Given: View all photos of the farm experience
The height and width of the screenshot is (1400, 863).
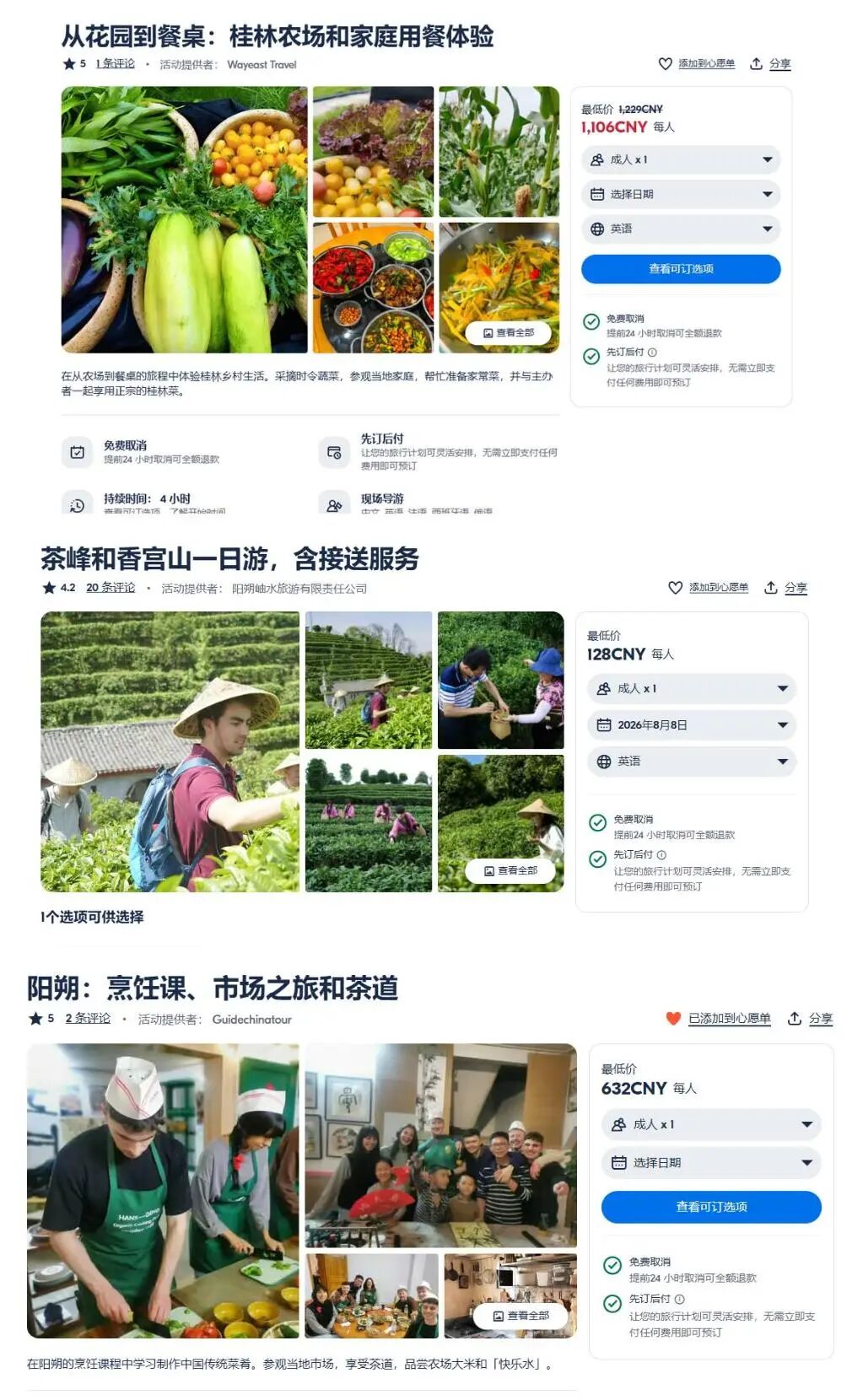Looking at the screenshot, I should click(x=509, y=332).
